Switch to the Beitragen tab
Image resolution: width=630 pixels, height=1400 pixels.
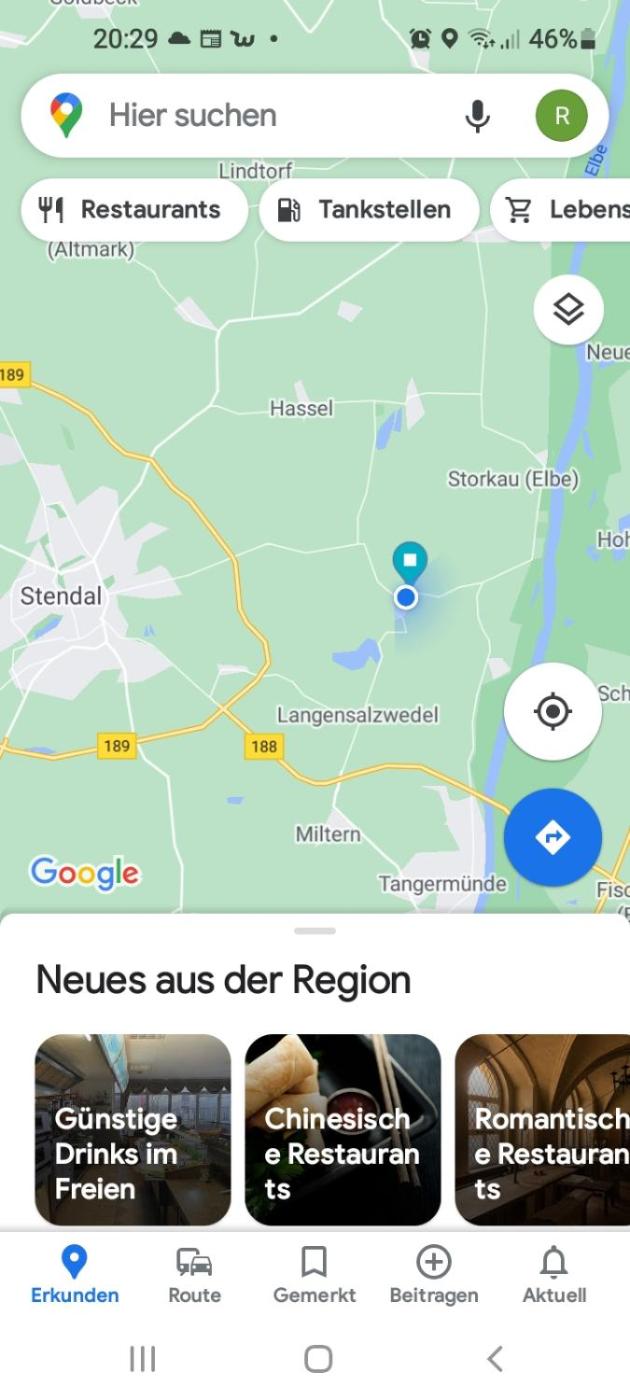tap(433, 1275)
